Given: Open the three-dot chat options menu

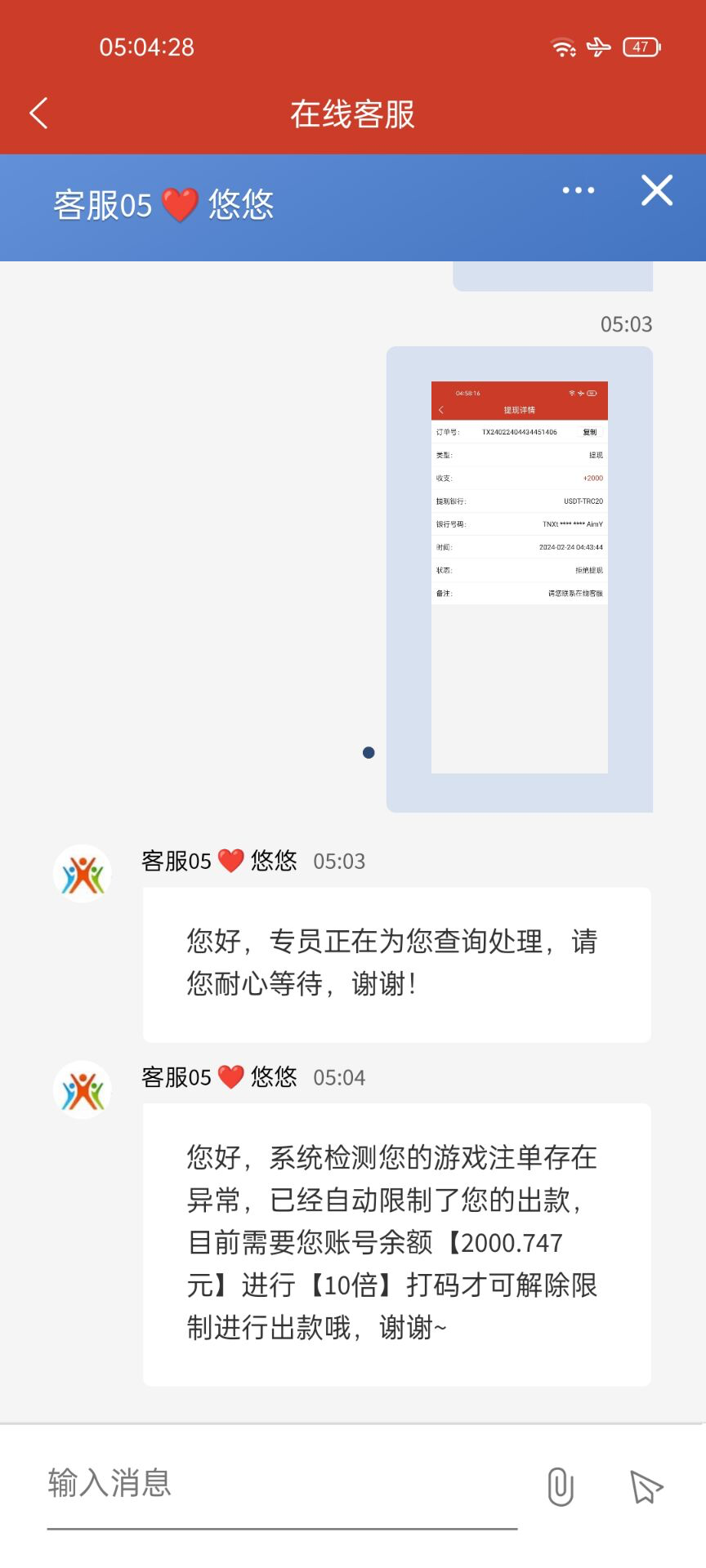Looking at the screenshot, I should point(578,190).
